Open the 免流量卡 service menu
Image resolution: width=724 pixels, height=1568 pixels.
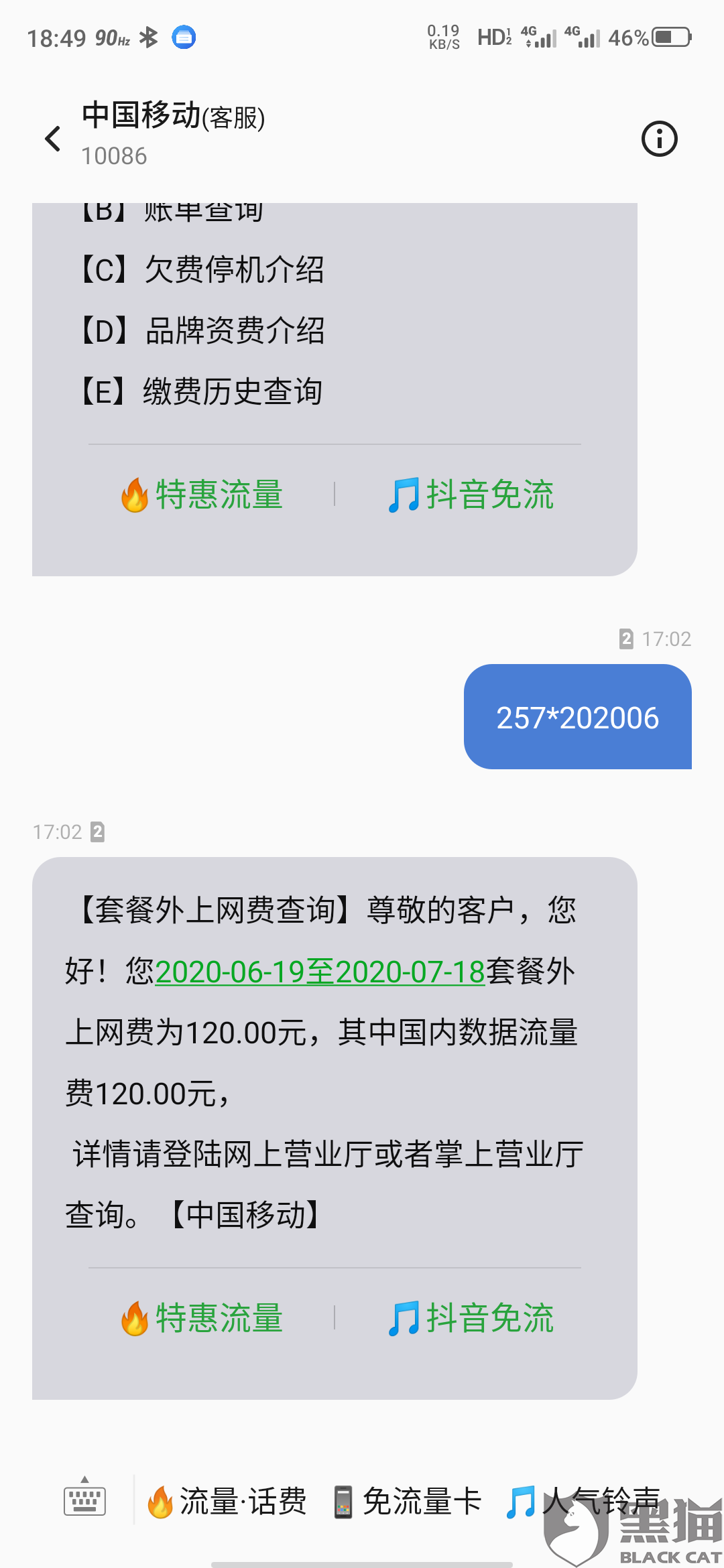tap(408, 1501)
